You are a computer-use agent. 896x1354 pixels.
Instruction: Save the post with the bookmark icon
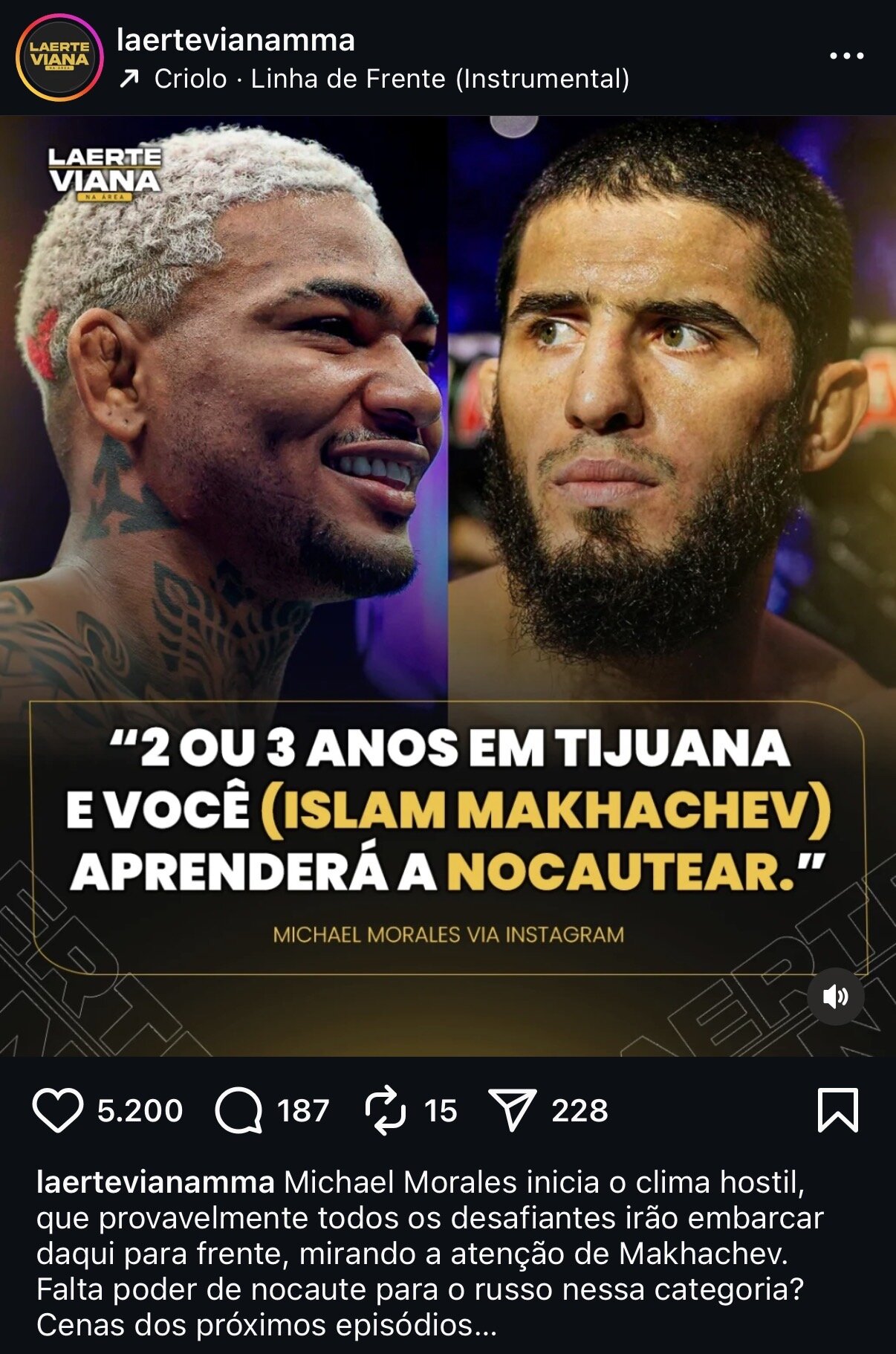point(837,1110)
